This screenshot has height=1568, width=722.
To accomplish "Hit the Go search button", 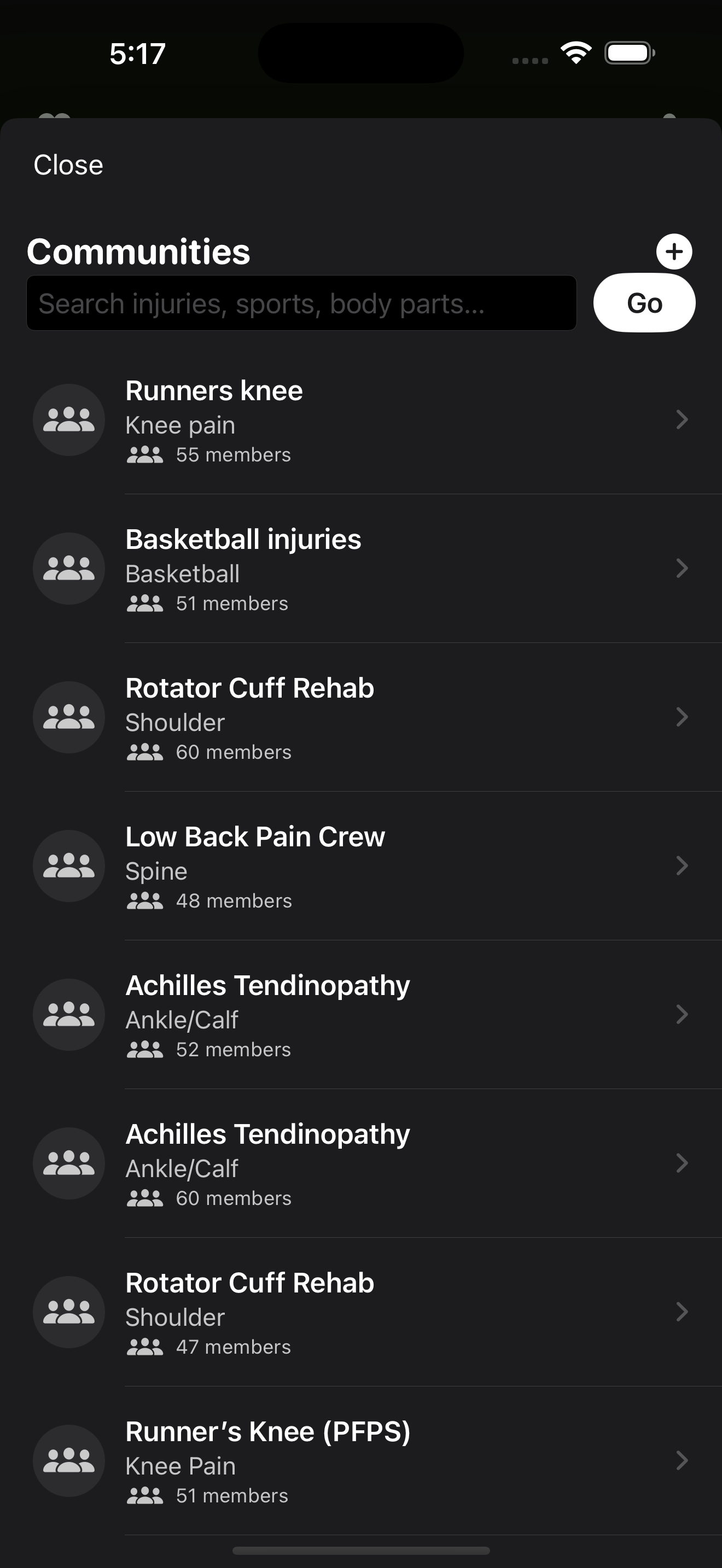I will pos(644,303).
